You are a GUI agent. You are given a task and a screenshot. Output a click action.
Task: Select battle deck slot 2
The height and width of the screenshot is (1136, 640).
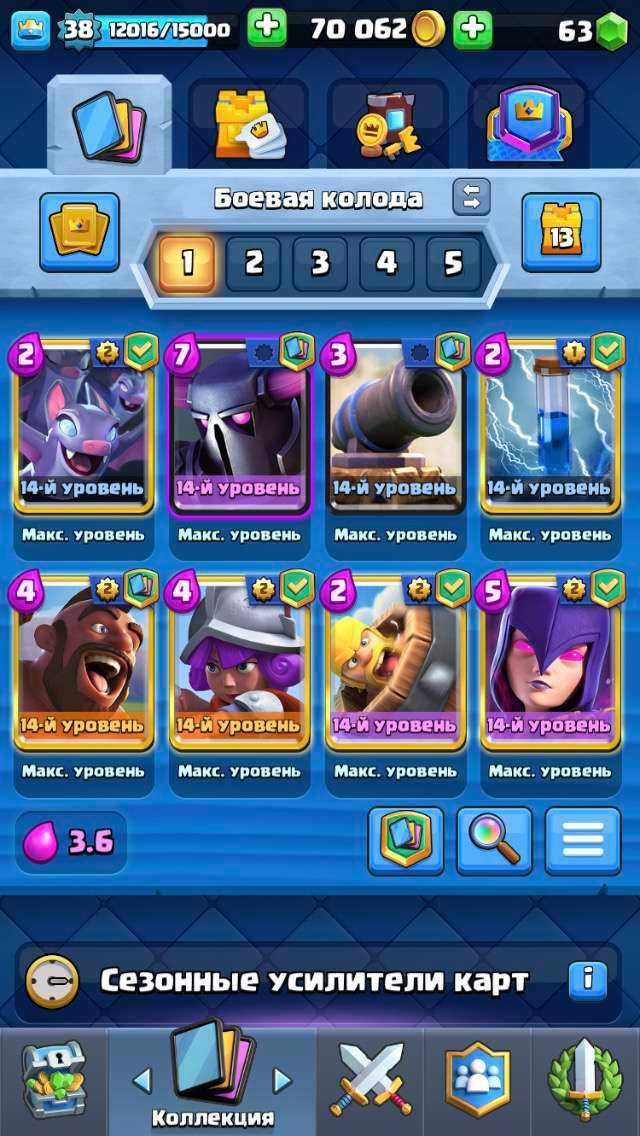(253, 263)
